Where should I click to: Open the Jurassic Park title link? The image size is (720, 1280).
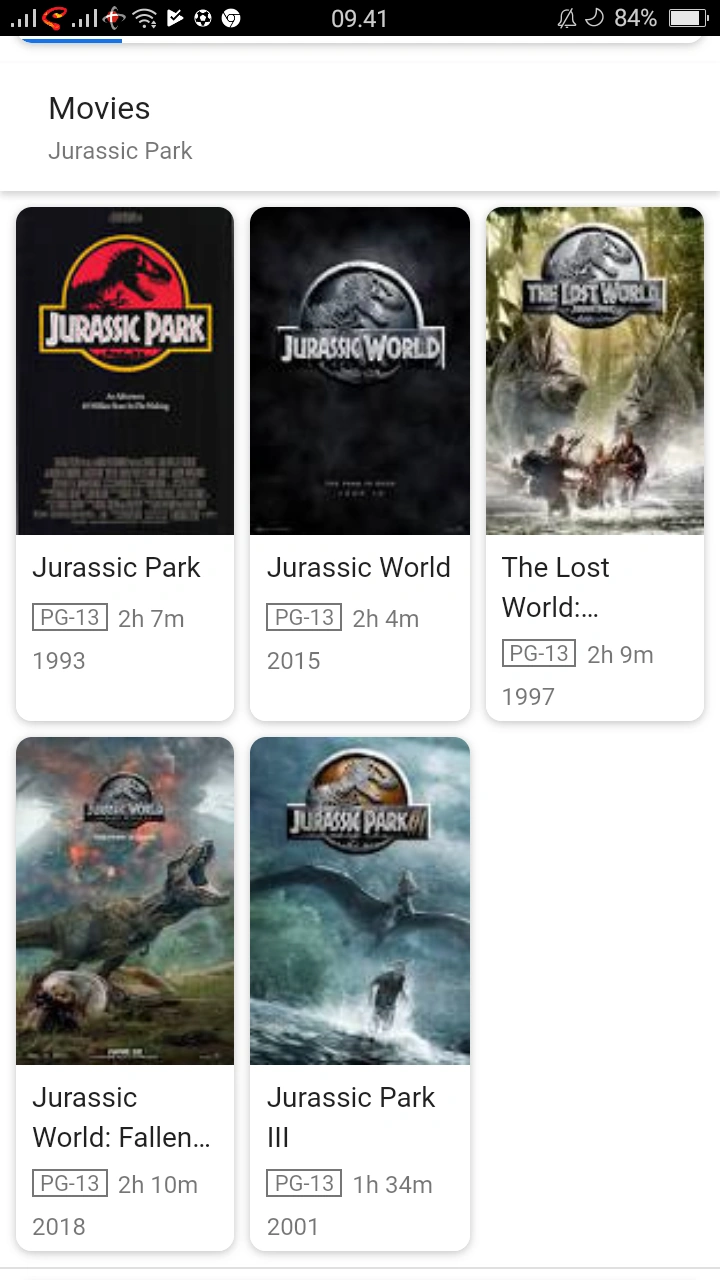click(x=116, y=567)
